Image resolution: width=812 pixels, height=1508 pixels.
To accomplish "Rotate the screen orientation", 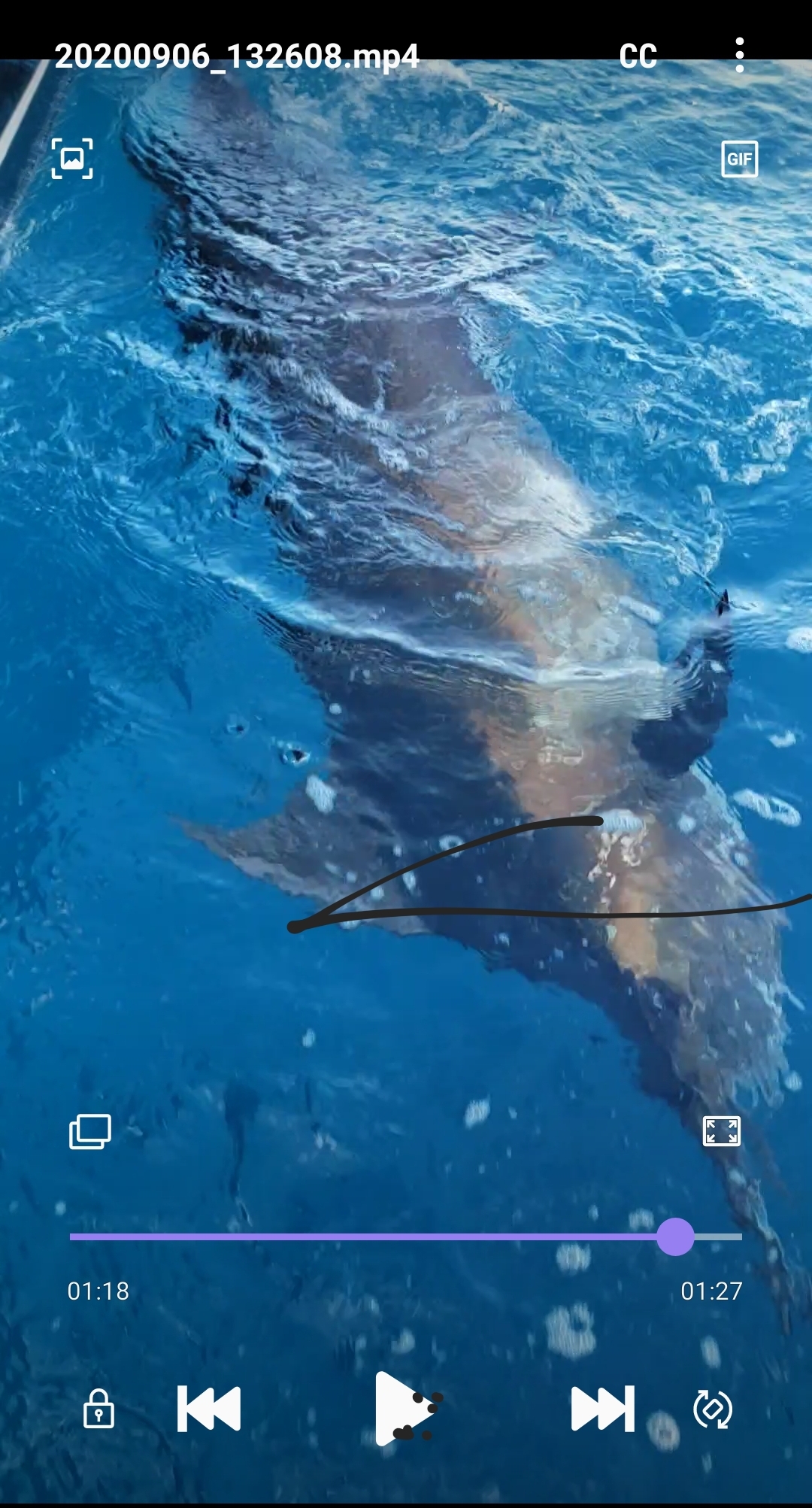I will (x=713, y=1409).
